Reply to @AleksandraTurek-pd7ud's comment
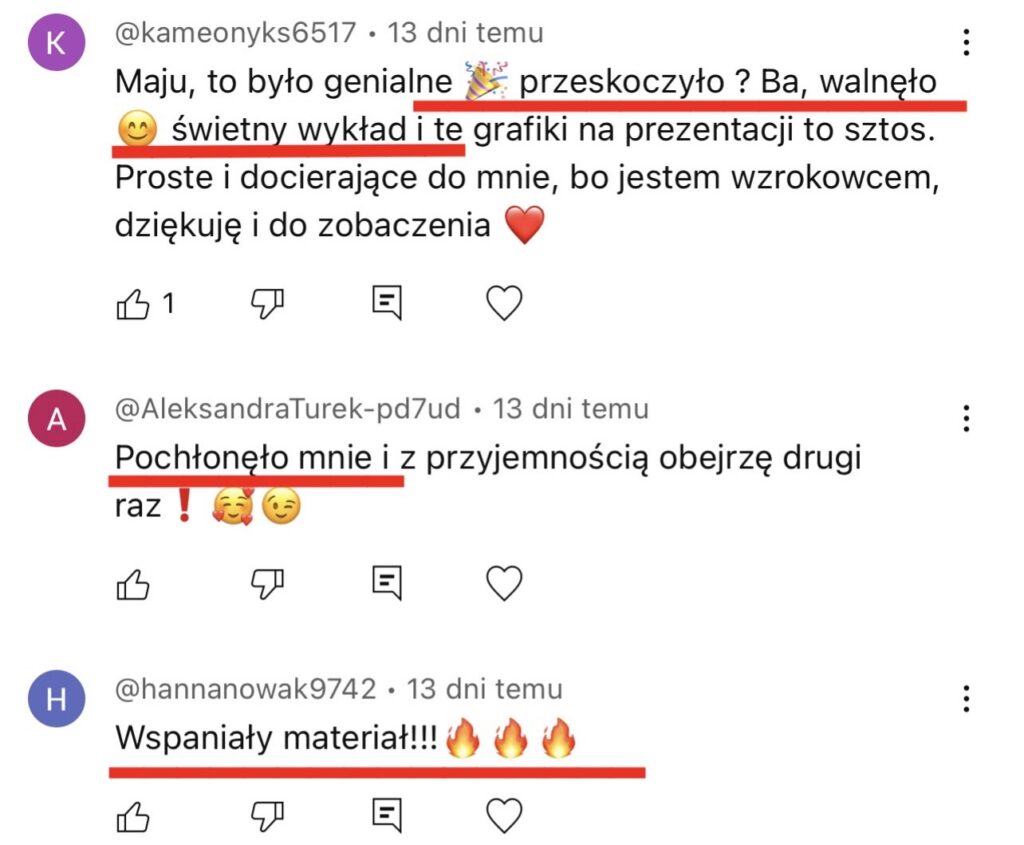 coord(386,580)
